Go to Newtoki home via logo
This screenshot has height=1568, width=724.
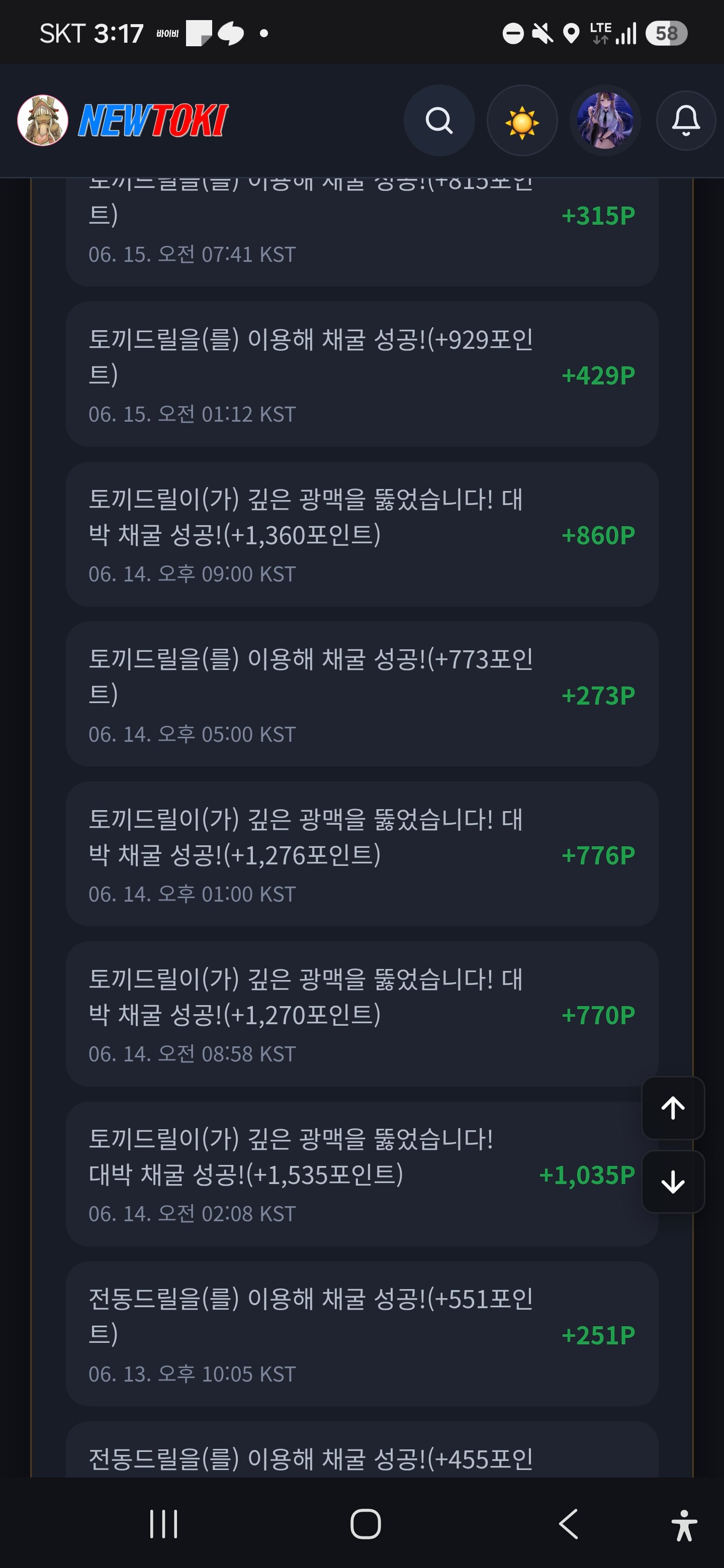123,120
